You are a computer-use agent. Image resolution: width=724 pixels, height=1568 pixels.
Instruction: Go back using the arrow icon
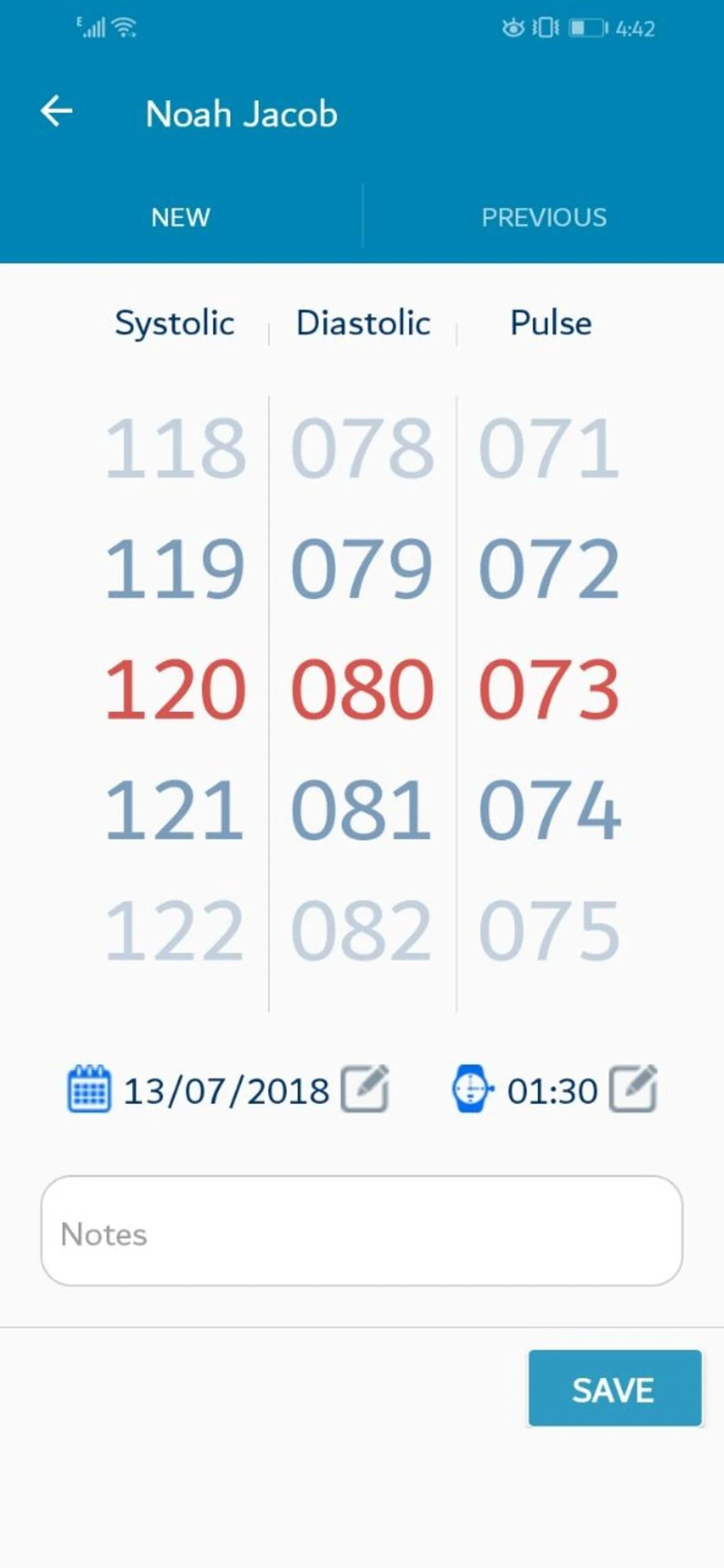[56, 112]
